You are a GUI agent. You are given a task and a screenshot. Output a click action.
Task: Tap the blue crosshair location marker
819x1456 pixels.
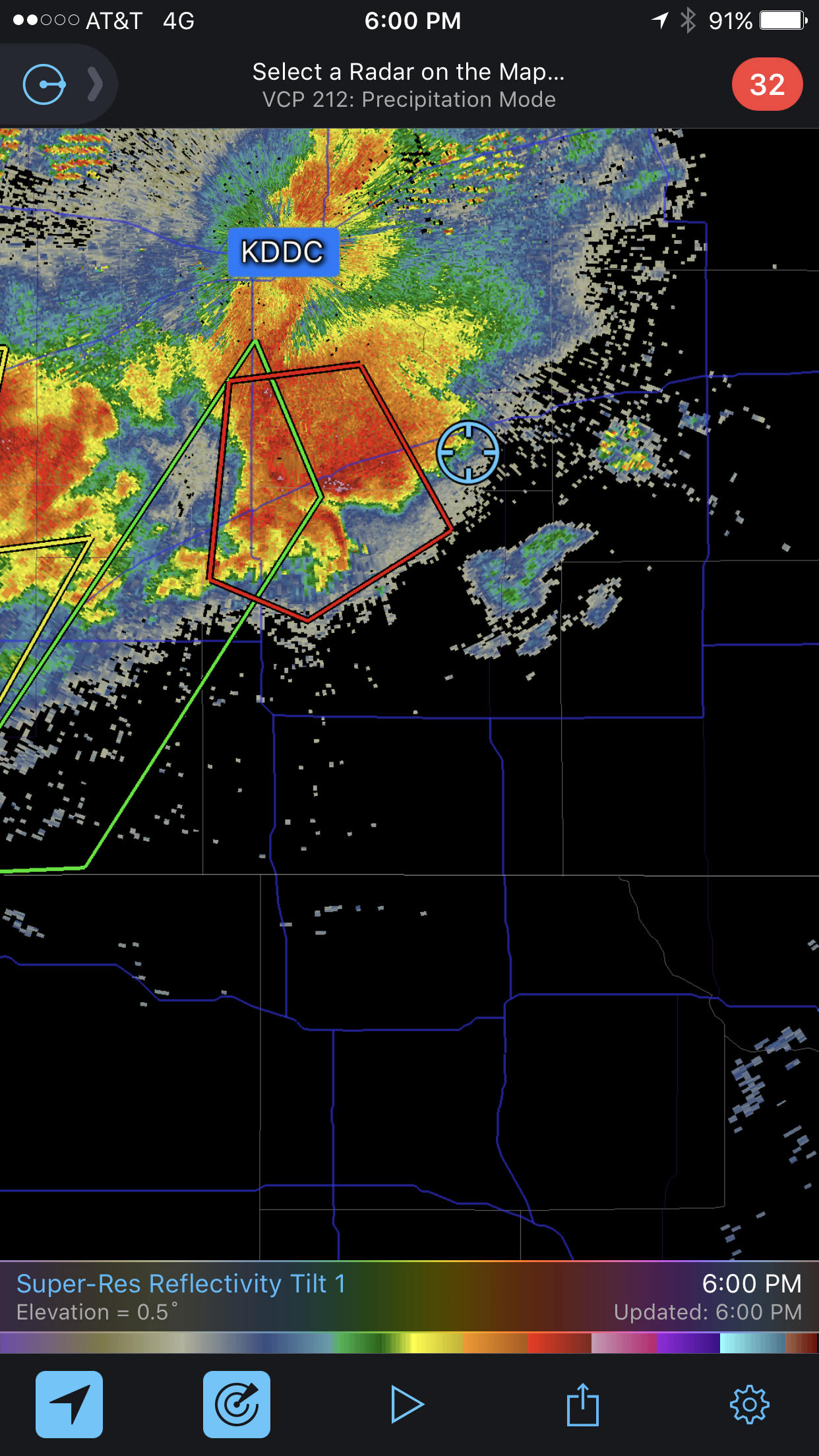[x=468, y=452]
